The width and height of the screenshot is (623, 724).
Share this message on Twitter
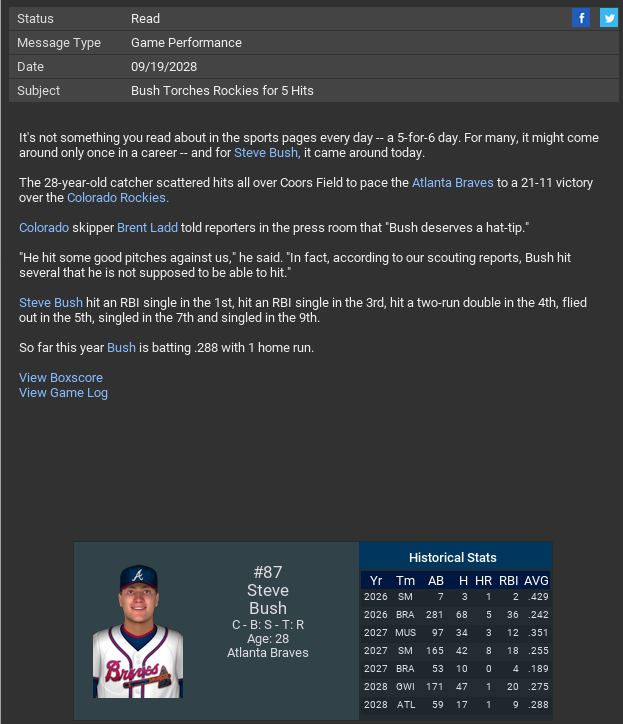click(608, 18)
